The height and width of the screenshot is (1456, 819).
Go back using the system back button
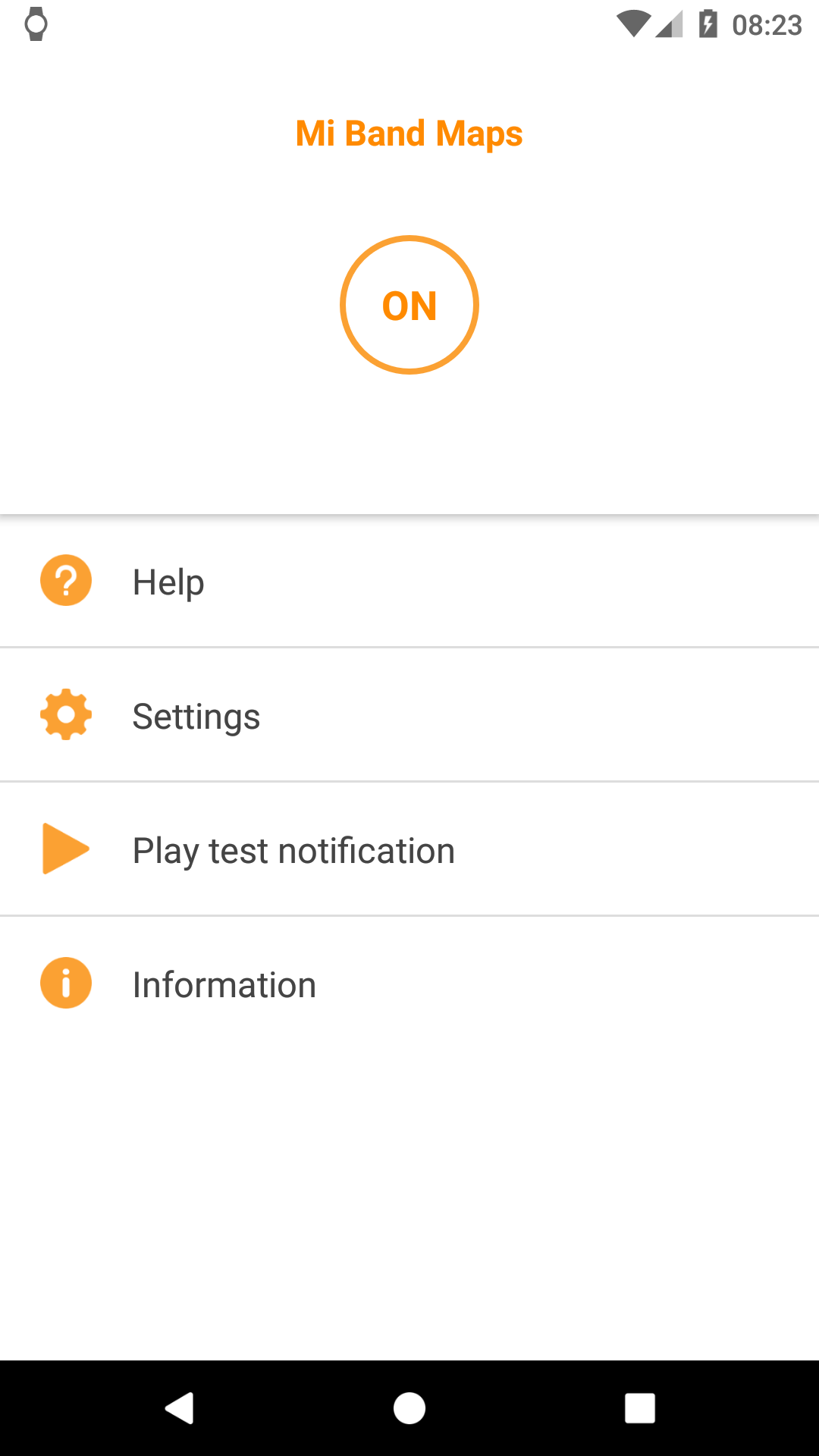[x=180, y=1408]
